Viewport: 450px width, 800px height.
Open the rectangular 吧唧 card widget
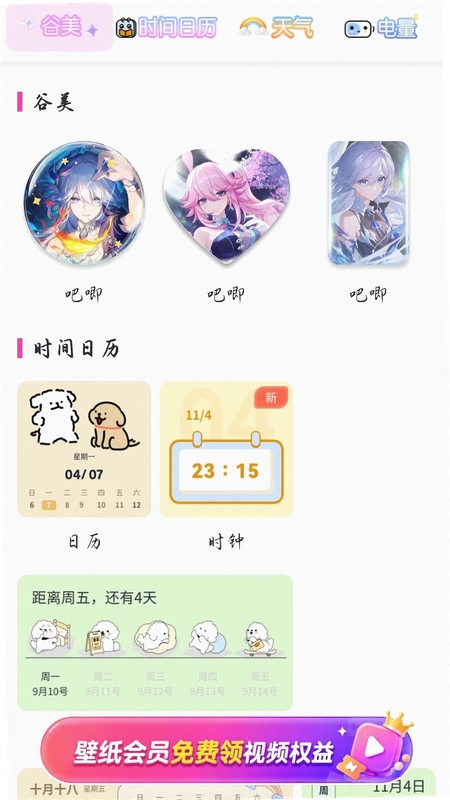point(368,203)
